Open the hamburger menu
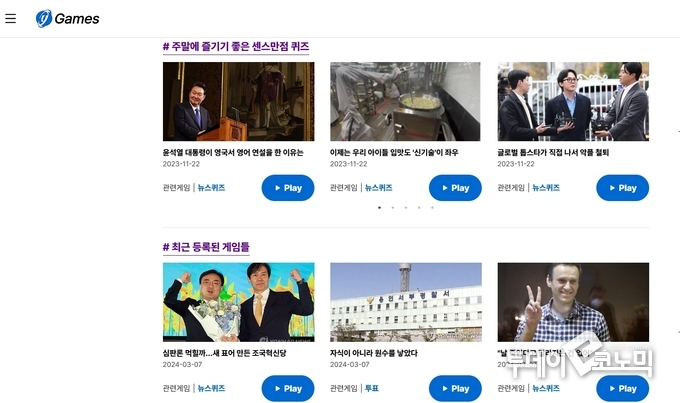This screenshot has width=680, height=403. pyautogui.click(x=11, y=19)
